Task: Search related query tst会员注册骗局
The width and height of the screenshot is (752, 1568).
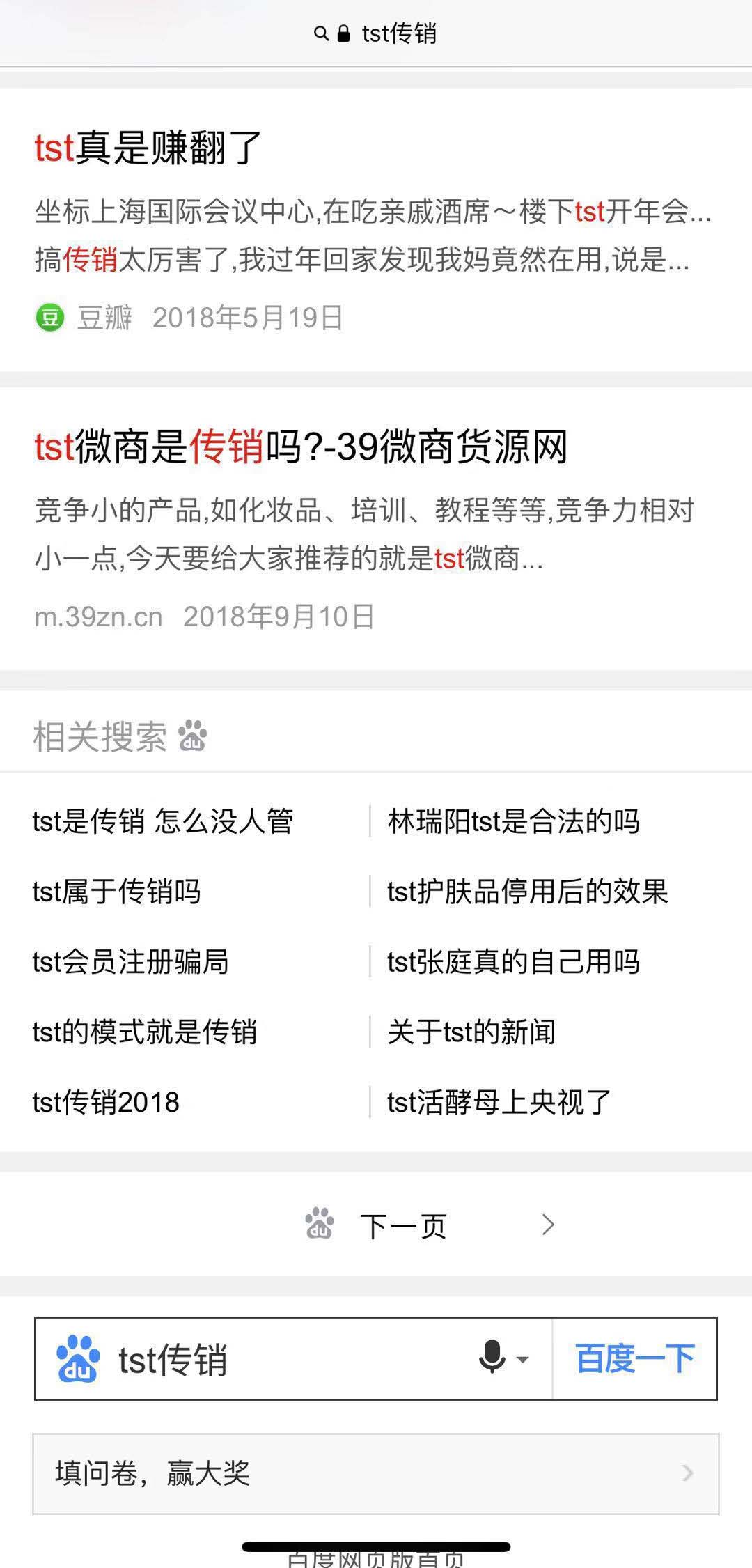Action: [x=134, y=963]
